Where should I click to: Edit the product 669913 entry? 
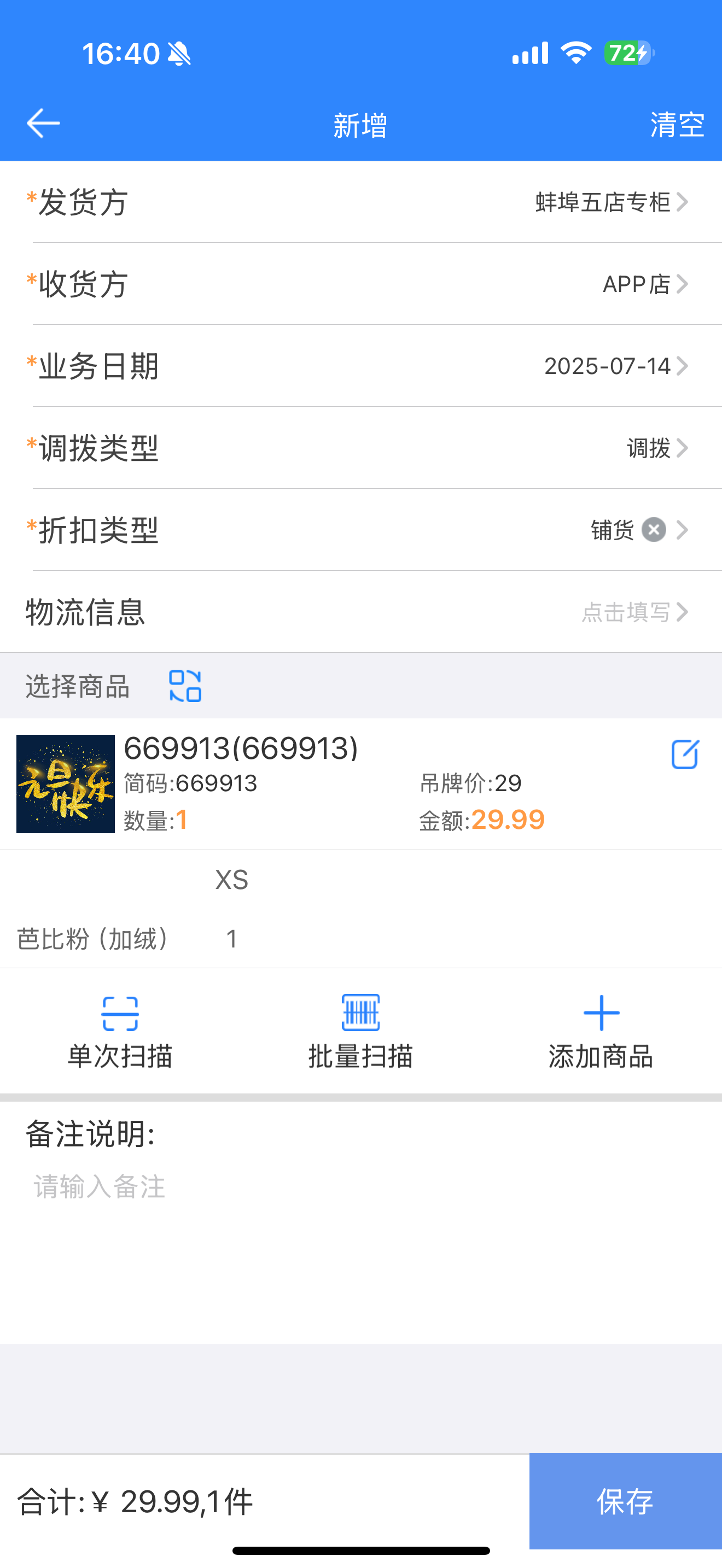(685, 755)
